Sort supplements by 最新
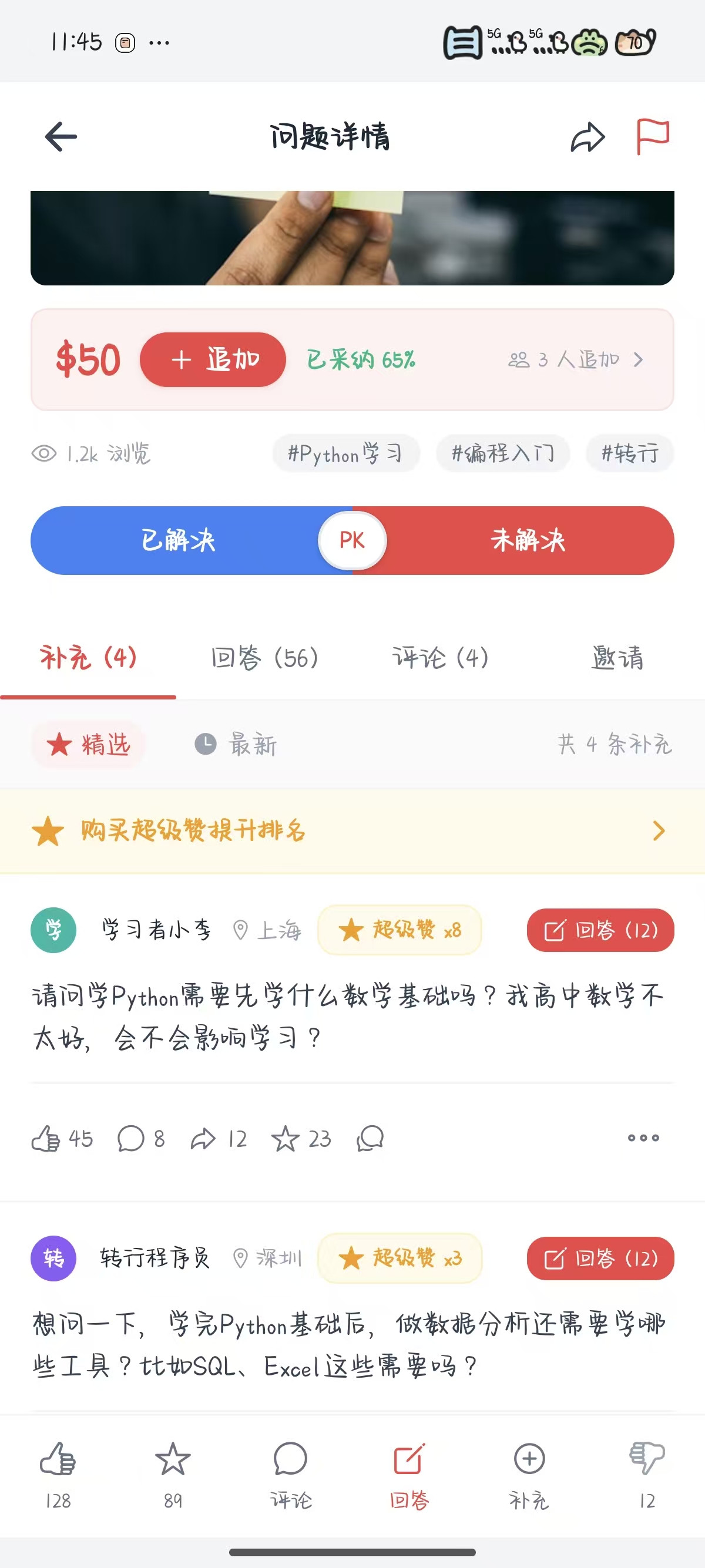The image size is (705, 1568). pyautogui.click(x=236, y=745)
